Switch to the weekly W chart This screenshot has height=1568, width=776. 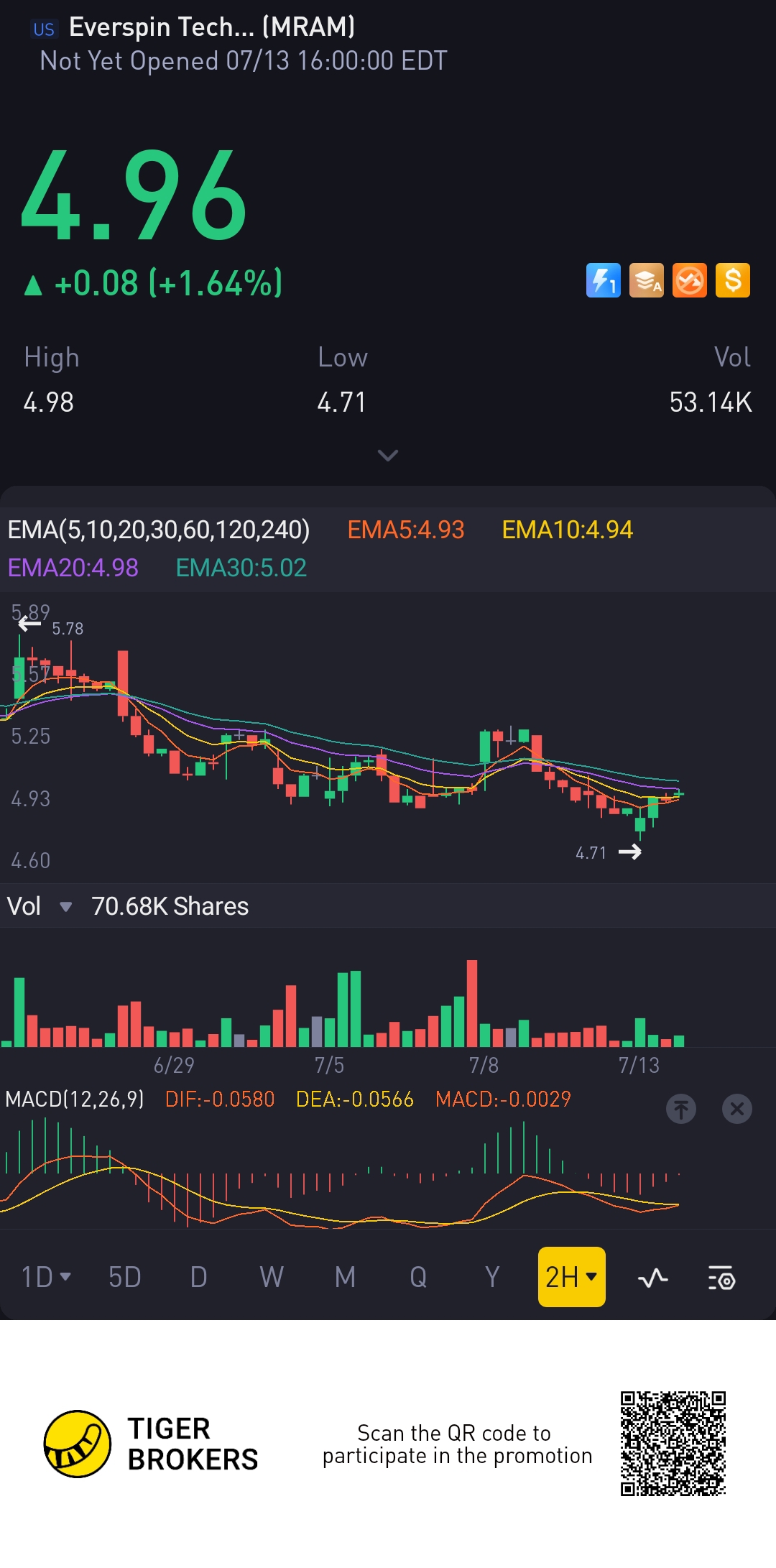pyautogui.click(x=272, y=1277)
